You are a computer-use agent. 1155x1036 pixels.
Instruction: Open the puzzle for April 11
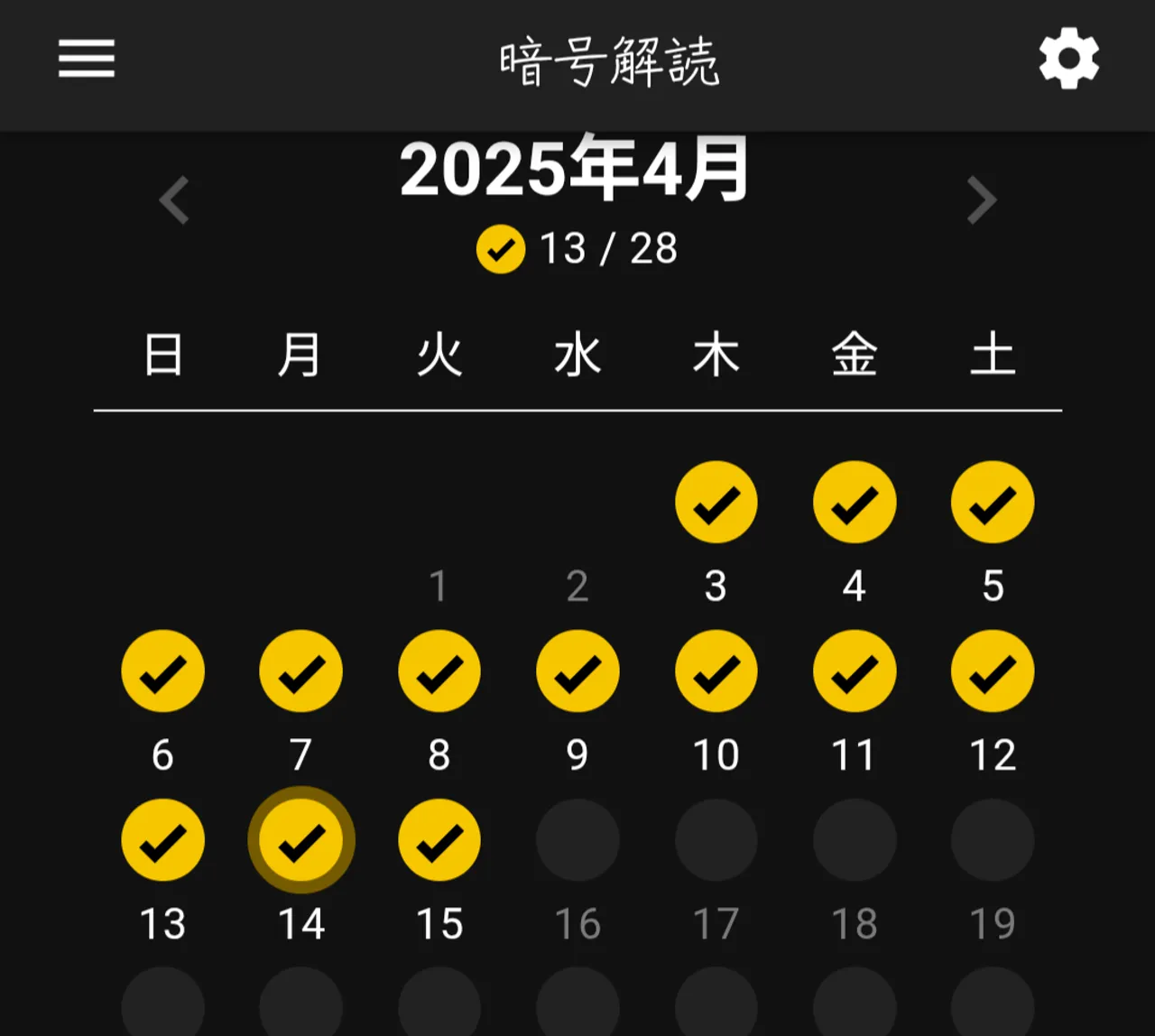855,671
